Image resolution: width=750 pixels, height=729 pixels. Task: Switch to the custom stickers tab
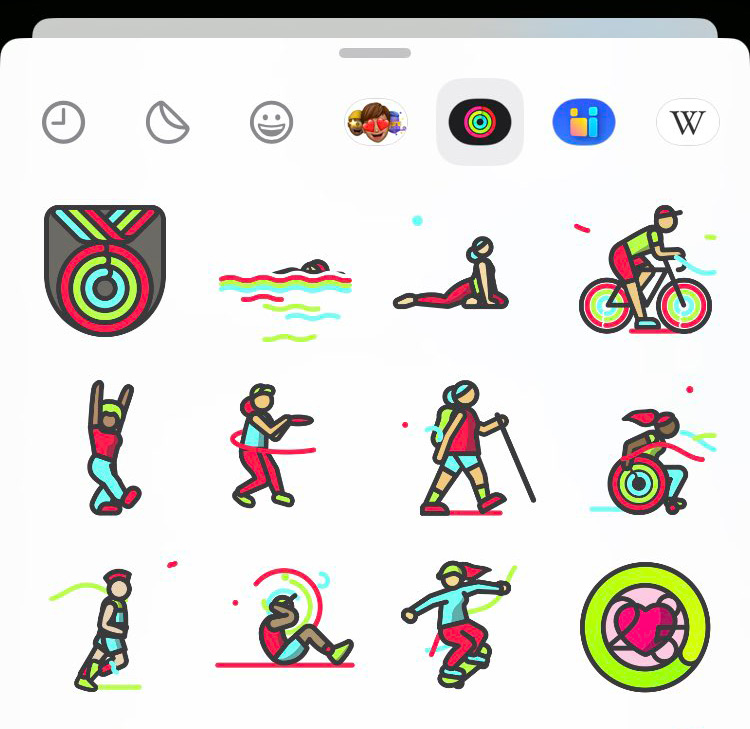coord(167,123)
